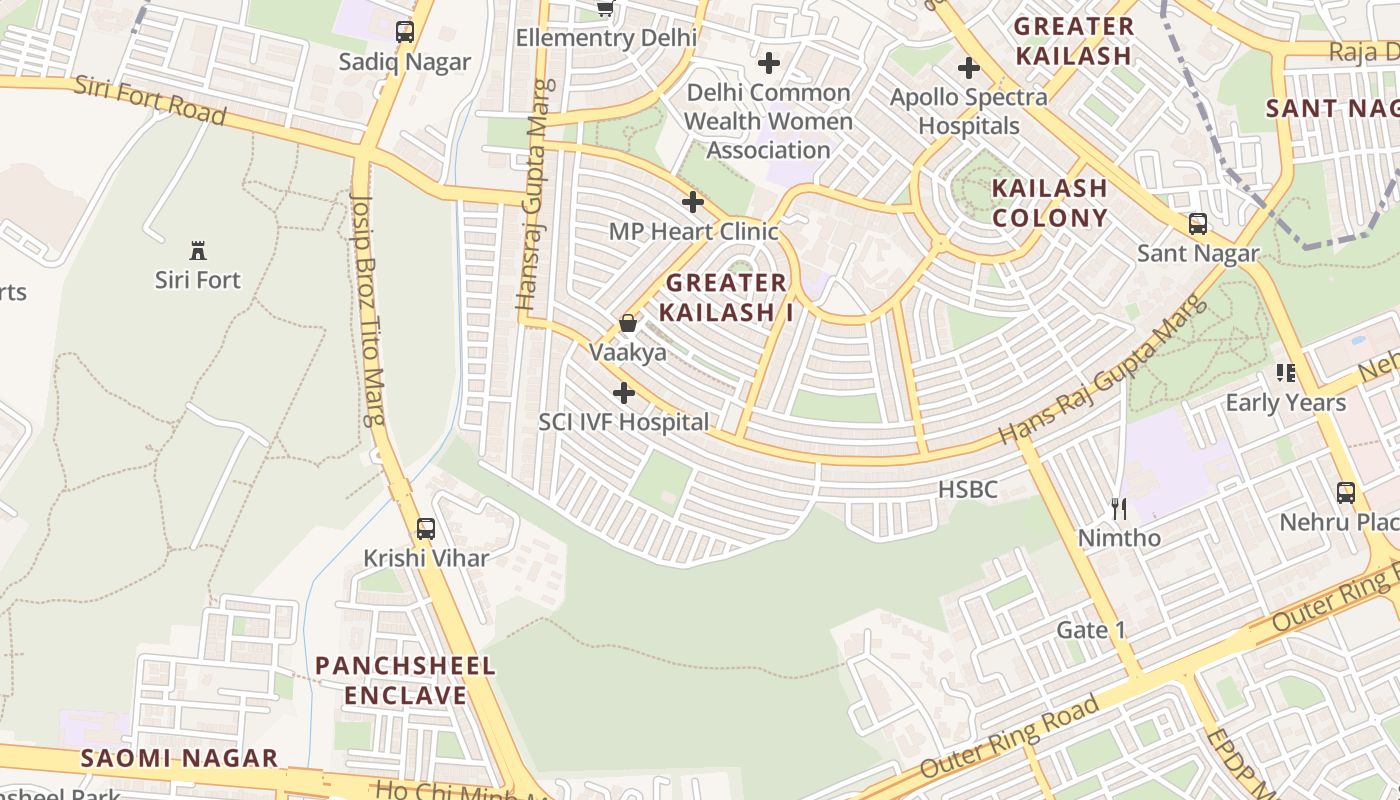Open the Ellementry Delhi shop marker

tap(605, 9)
